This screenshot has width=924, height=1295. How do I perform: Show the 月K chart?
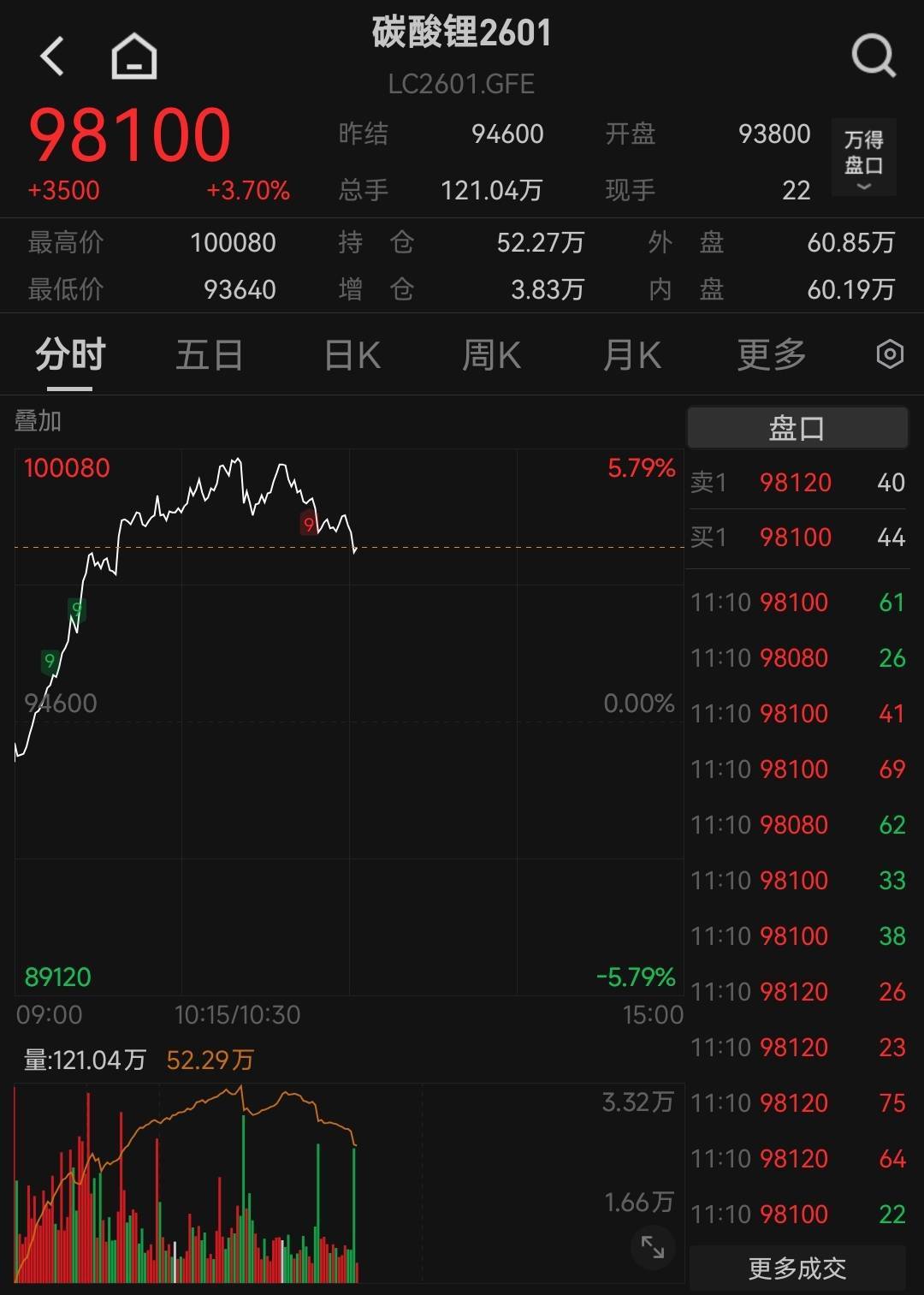pyautogui.click(x=632, y=354)
